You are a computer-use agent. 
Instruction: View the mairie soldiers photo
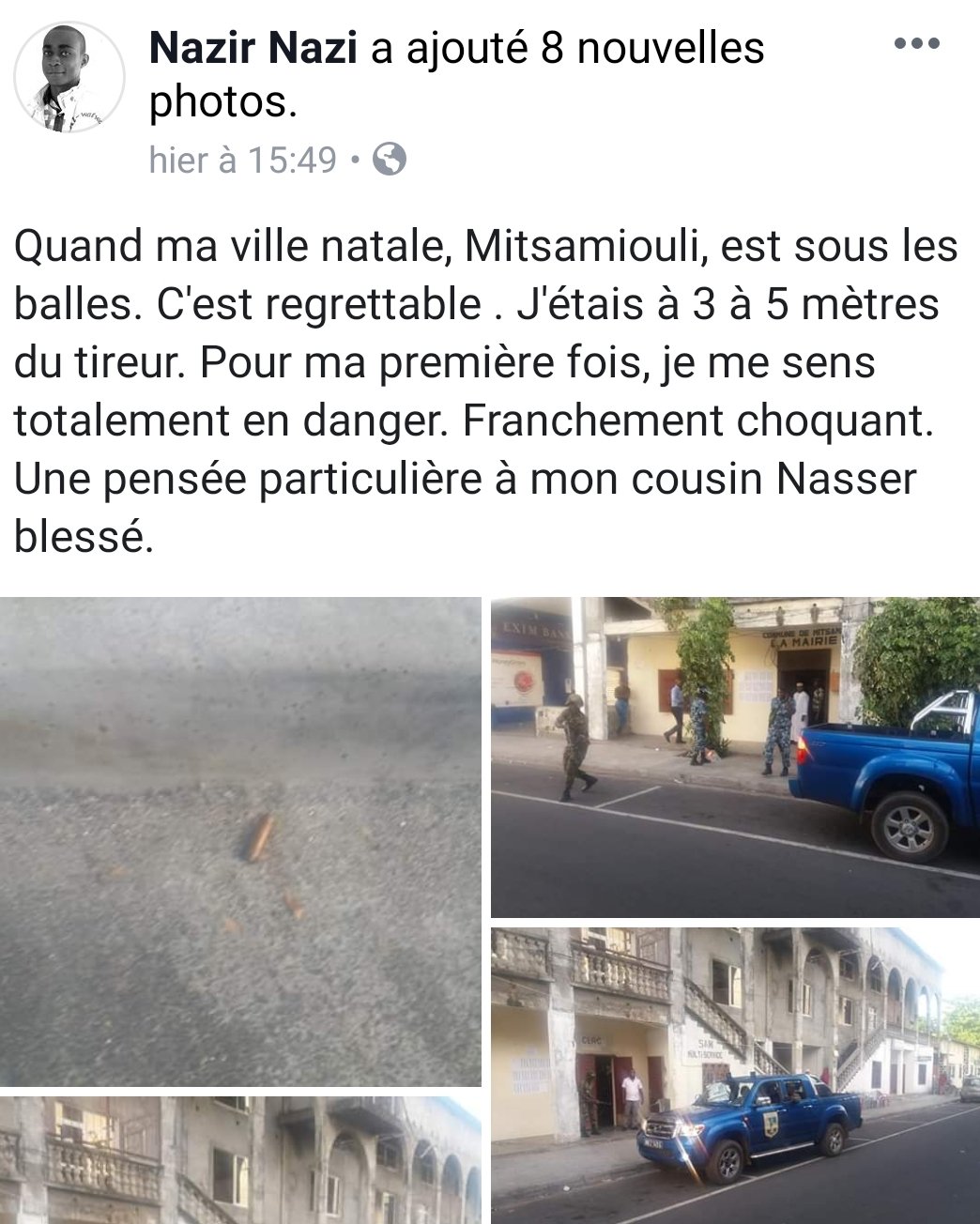pyautogui.click(x=734, y=757)
